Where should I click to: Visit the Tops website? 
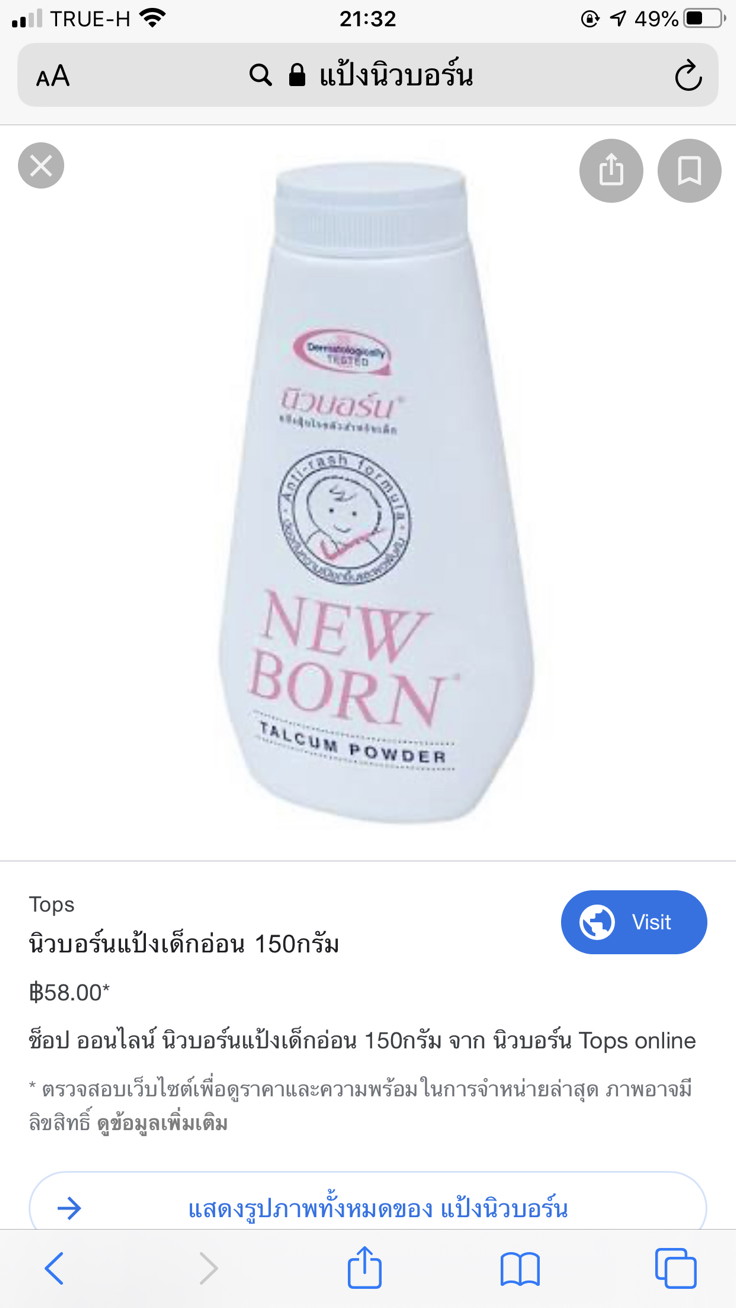click(633, 922)
